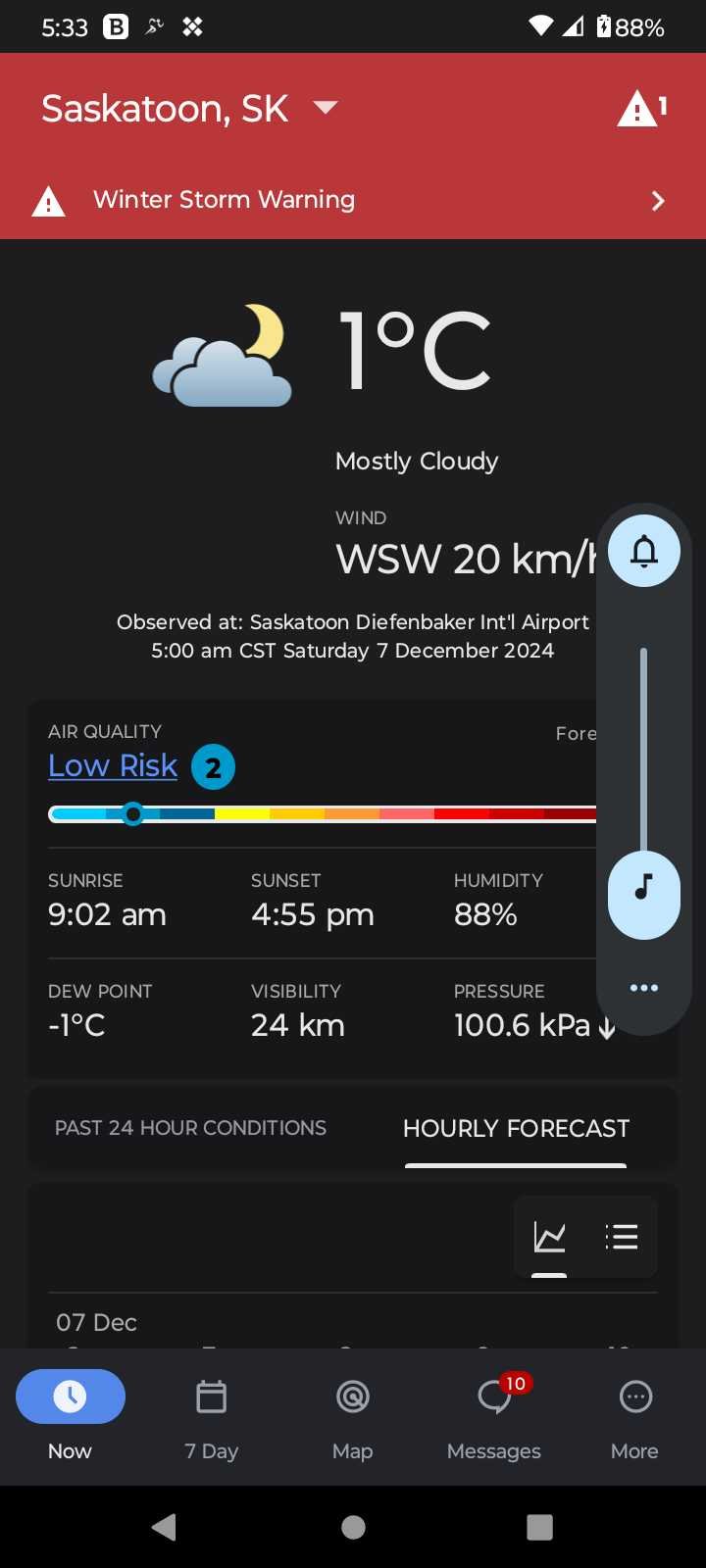Switch to Past 24 Hour Conditions tab
The image size is (706, 1568).
tap(190, 1128)
